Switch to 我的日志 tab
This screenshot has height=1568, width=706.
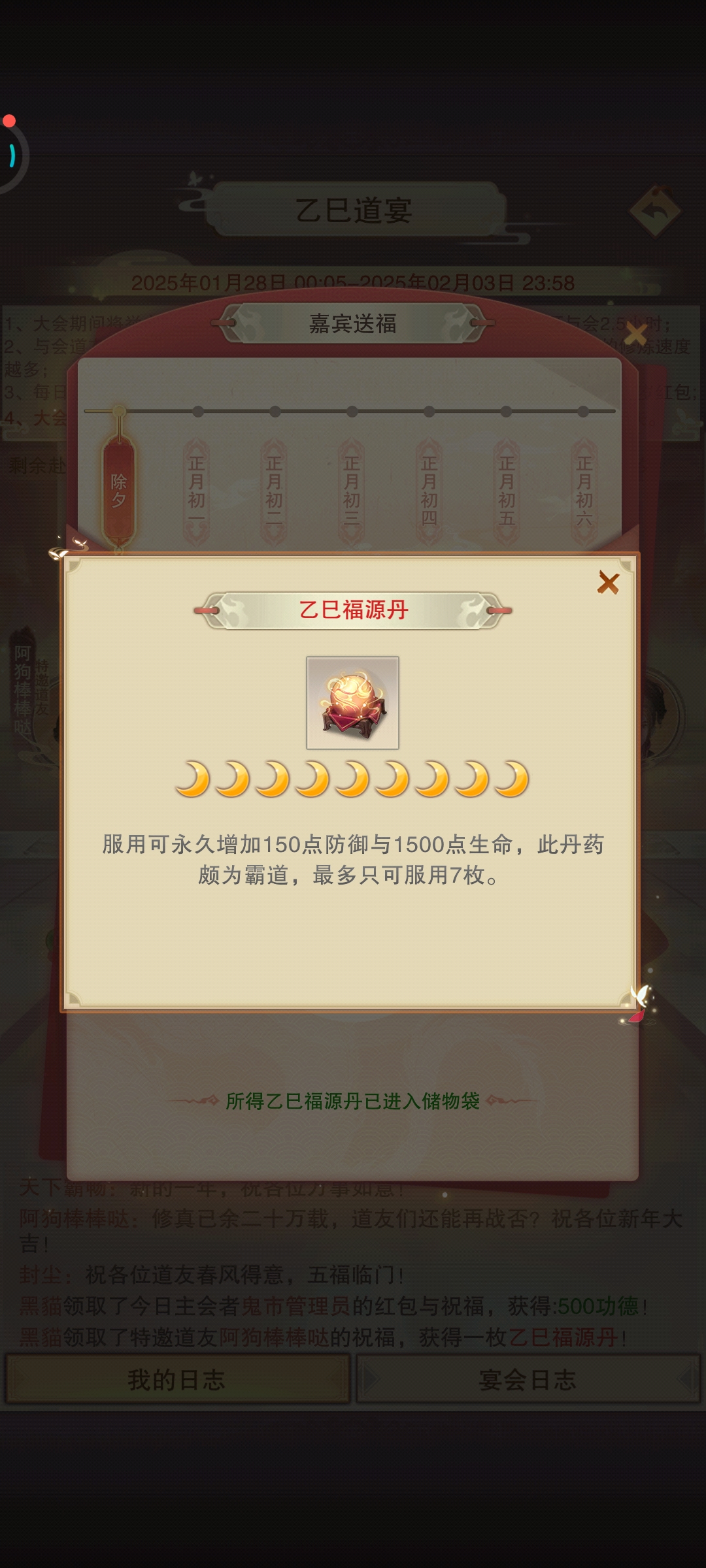(177, 1379)
